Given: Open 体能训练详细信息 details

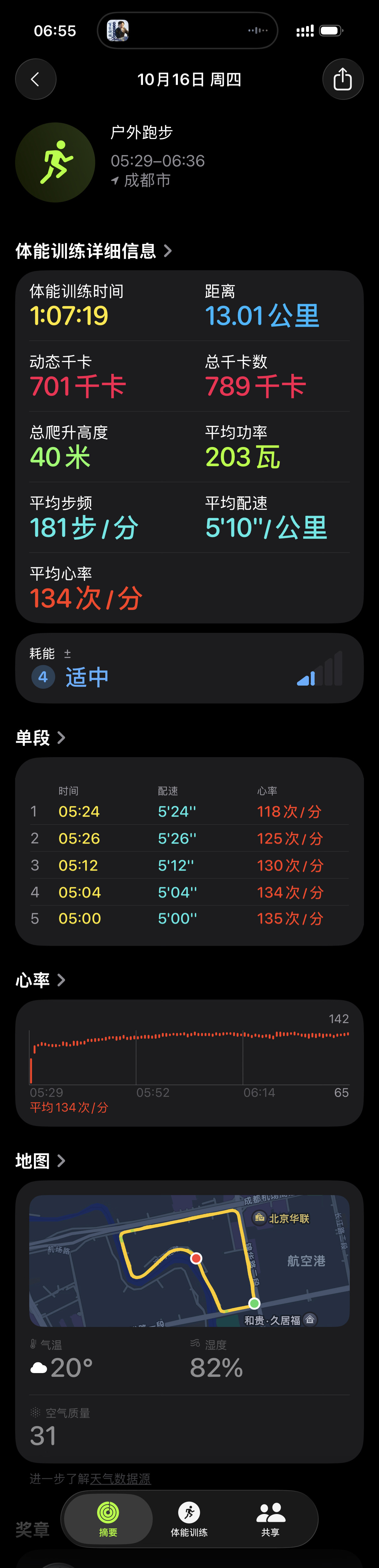Looking at the screenshot, I should tap(93, 251).
